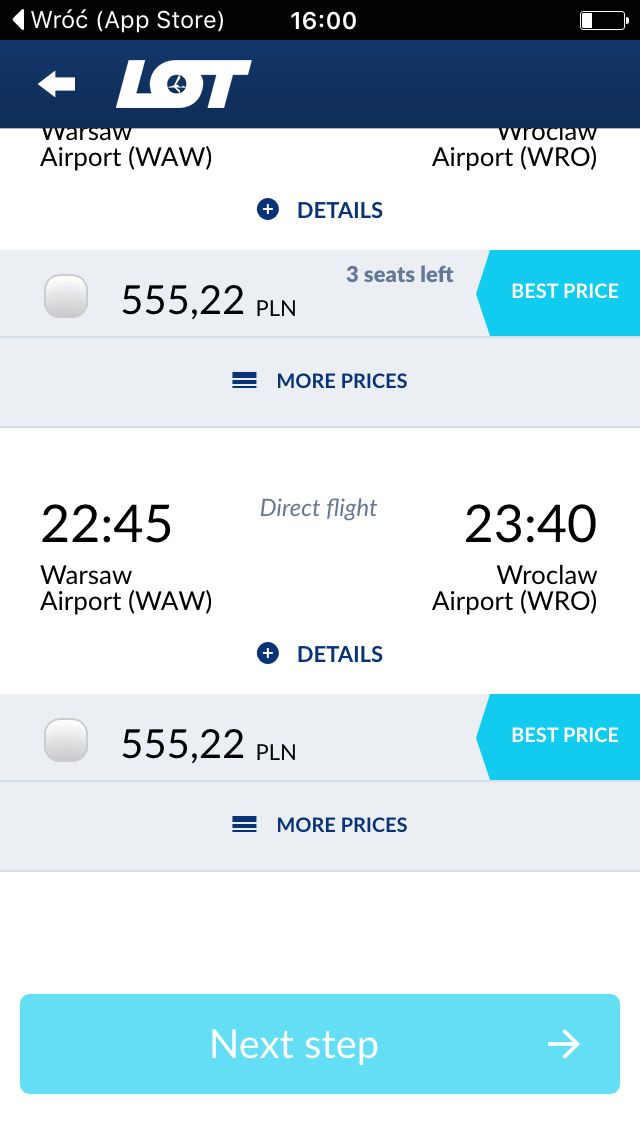This screenshot has width=640, height=1136.
Task: Return to App Store via Wróć
Action: tap(119, 20)
